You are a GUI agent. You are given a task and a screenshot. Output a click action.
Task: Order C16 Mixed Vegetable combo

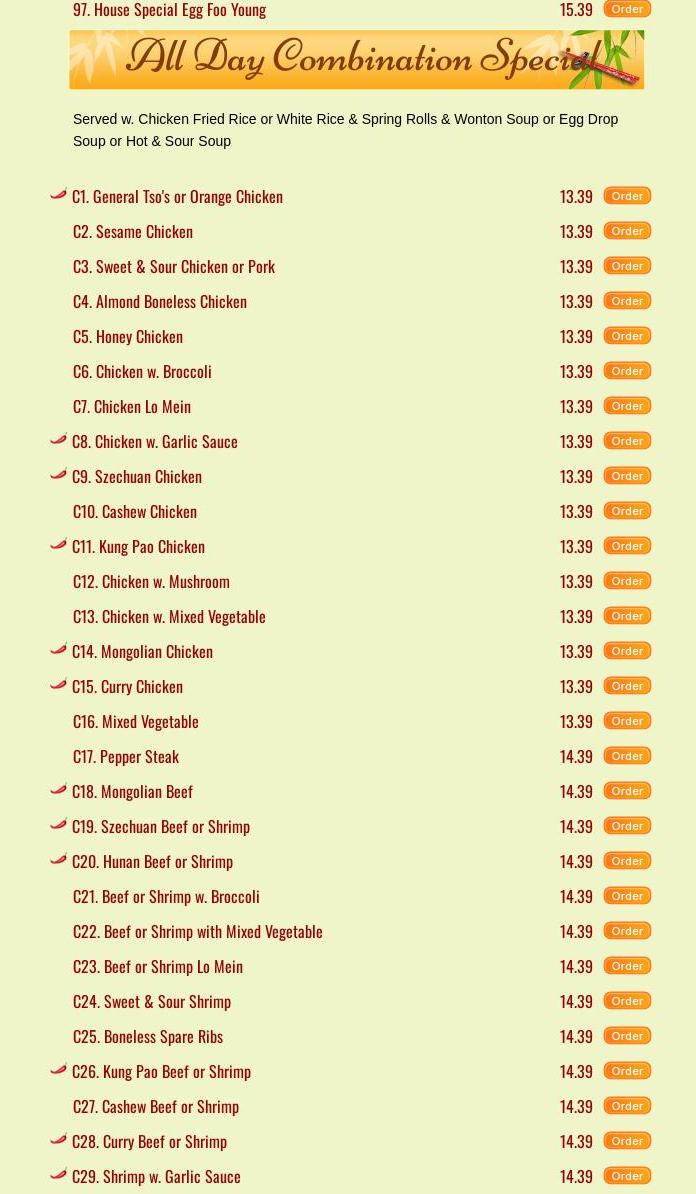pos(627,721)
